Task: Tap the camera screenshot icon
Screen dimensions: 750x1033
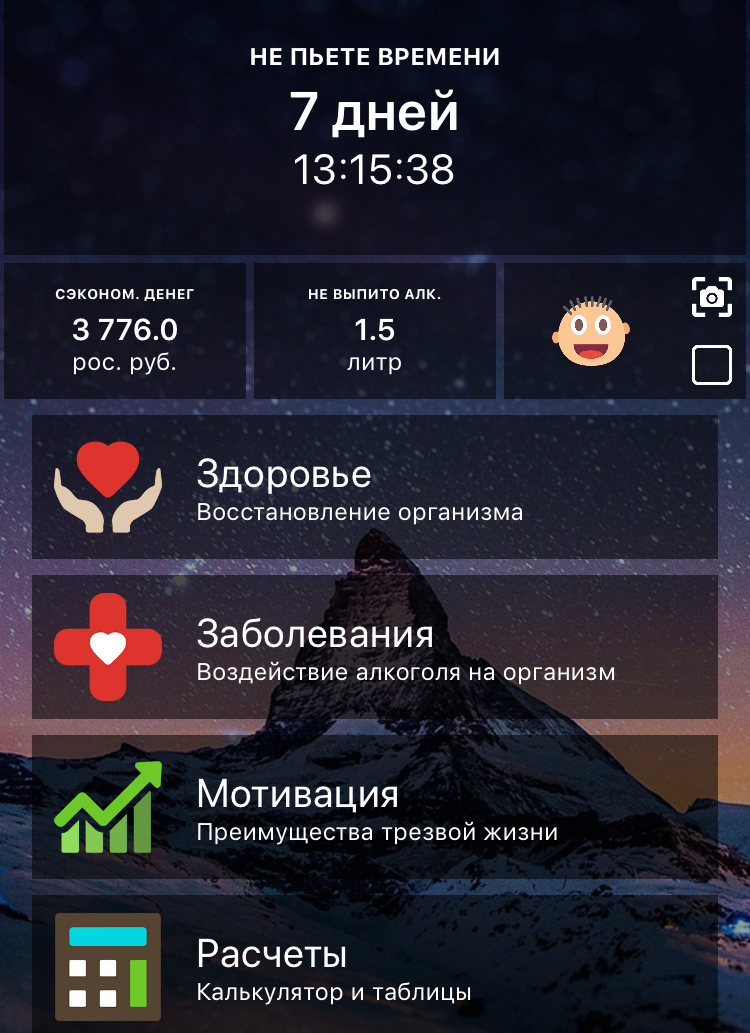Action: pos(711,297)
